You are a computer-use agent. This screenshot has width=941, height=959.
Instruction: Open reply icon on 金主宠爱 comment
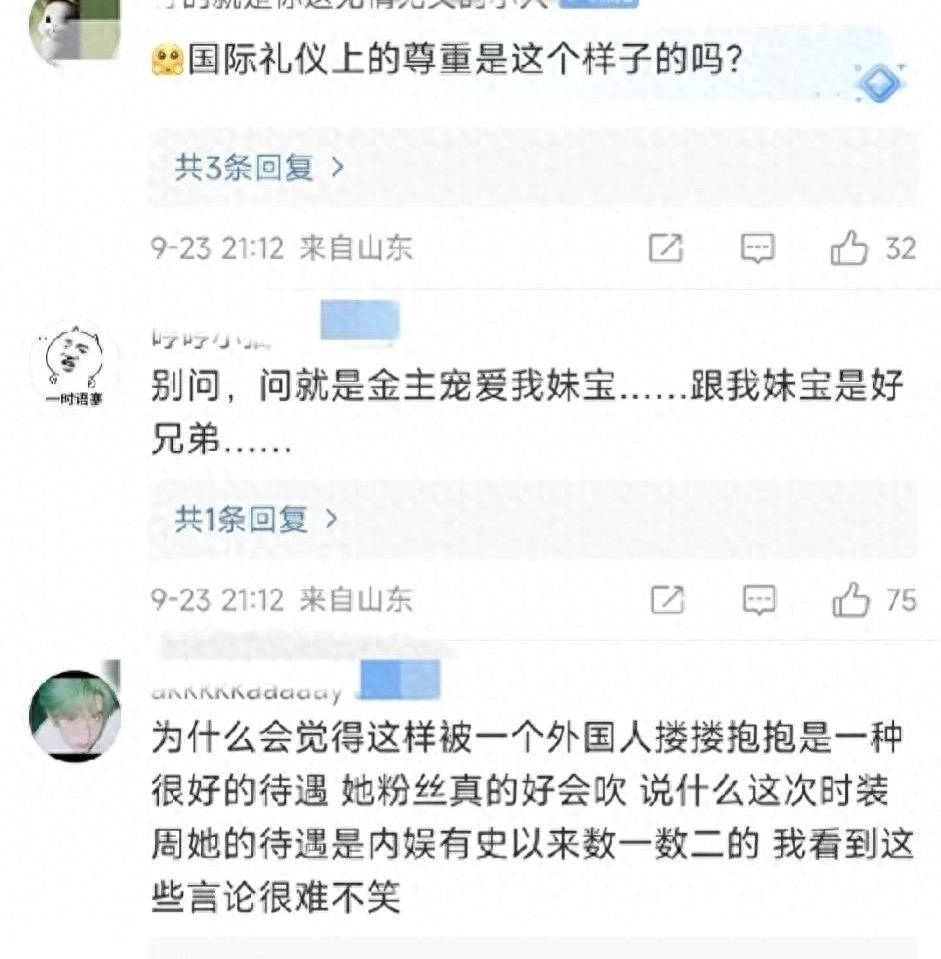click(759, 600)
